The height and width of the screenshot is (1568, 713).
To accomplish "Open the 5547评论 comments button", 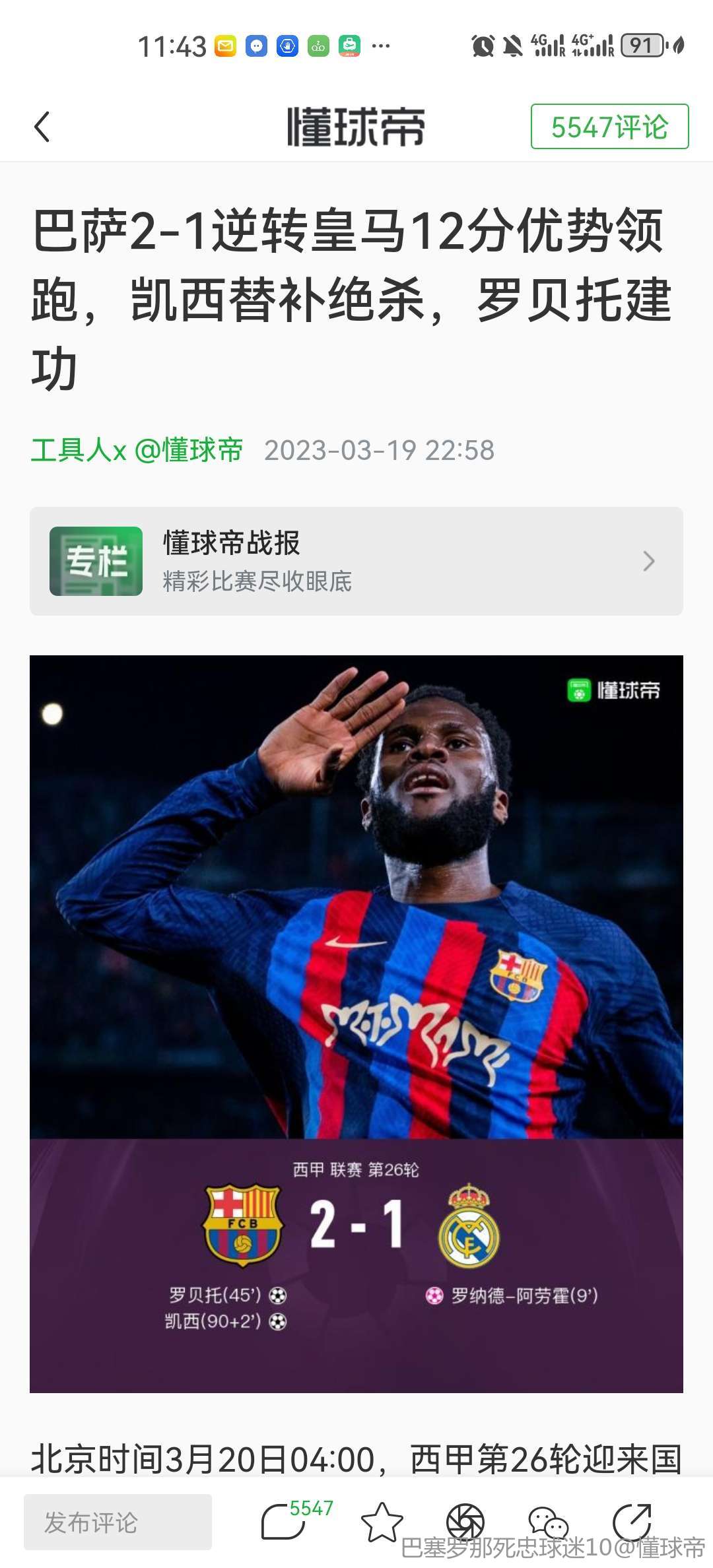I will pyautogui.click(x=609, y=127).
